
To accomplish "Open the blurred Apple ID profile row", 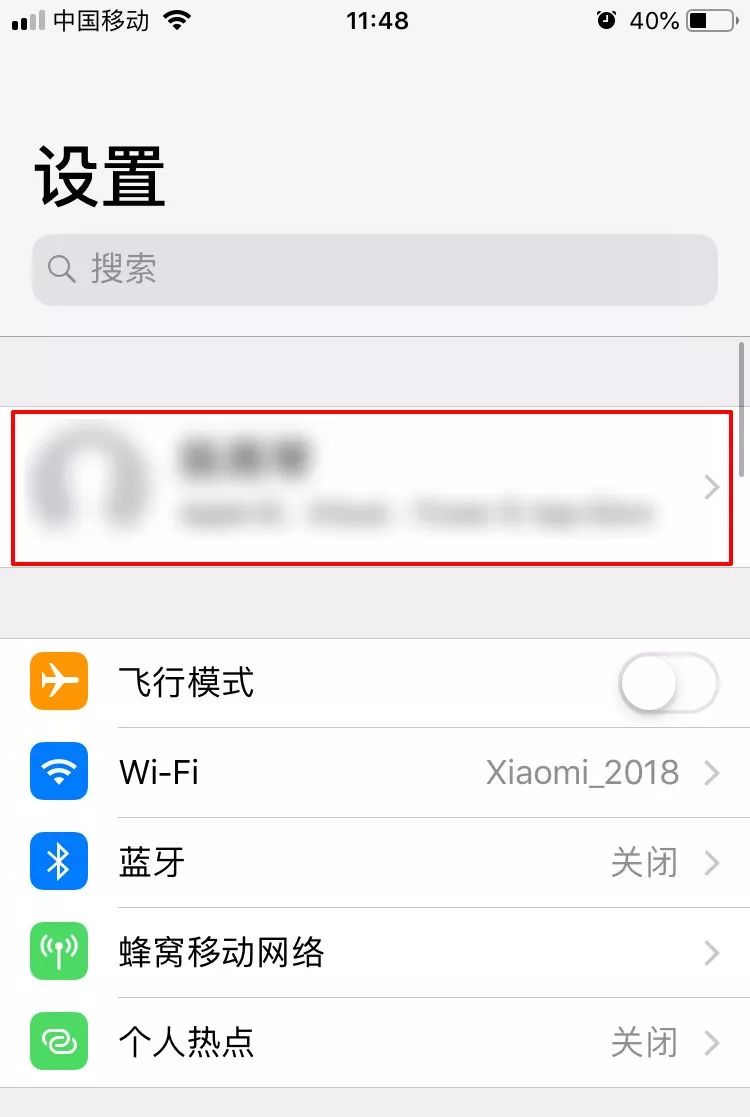I will [372, 487].
